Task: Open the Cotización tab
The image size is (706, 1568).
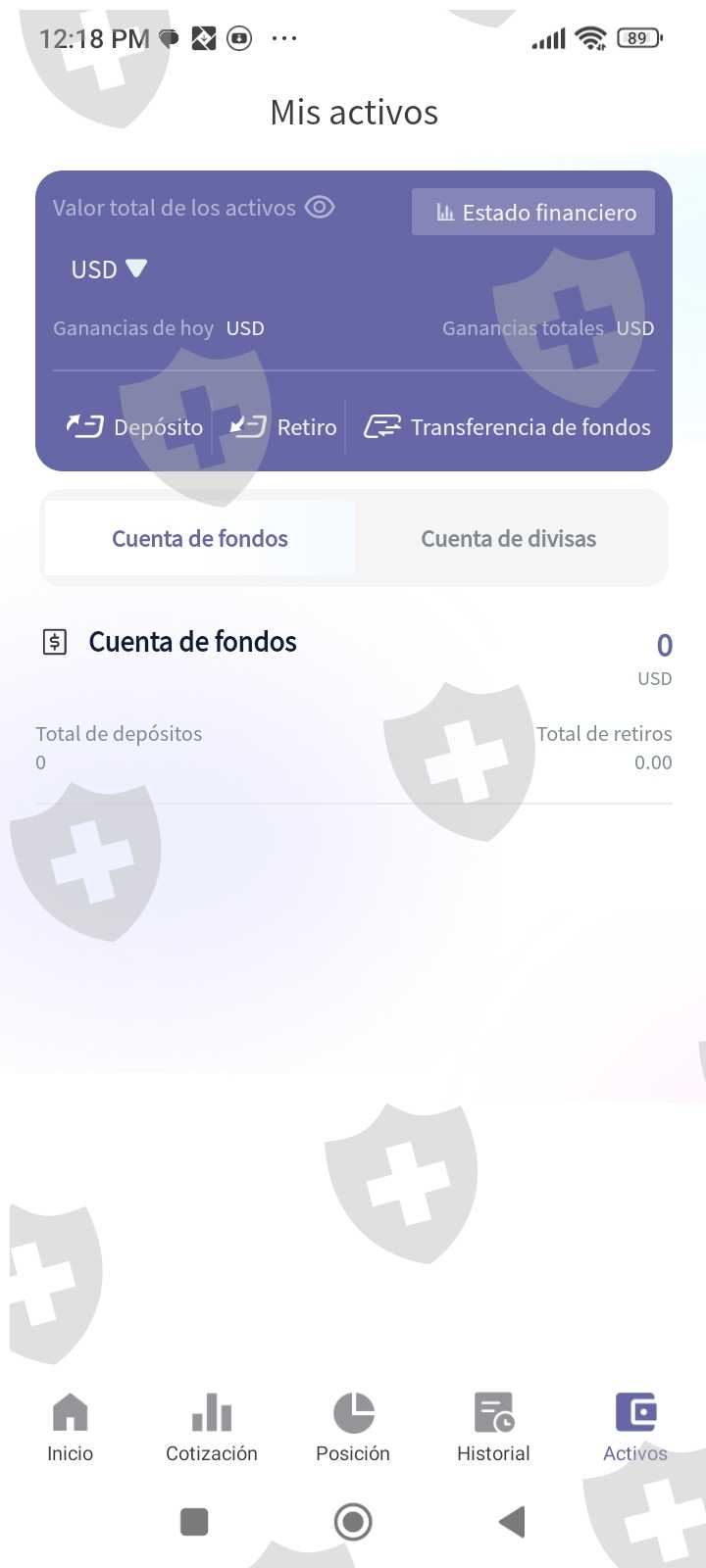Action: (x=212, y=1427)
